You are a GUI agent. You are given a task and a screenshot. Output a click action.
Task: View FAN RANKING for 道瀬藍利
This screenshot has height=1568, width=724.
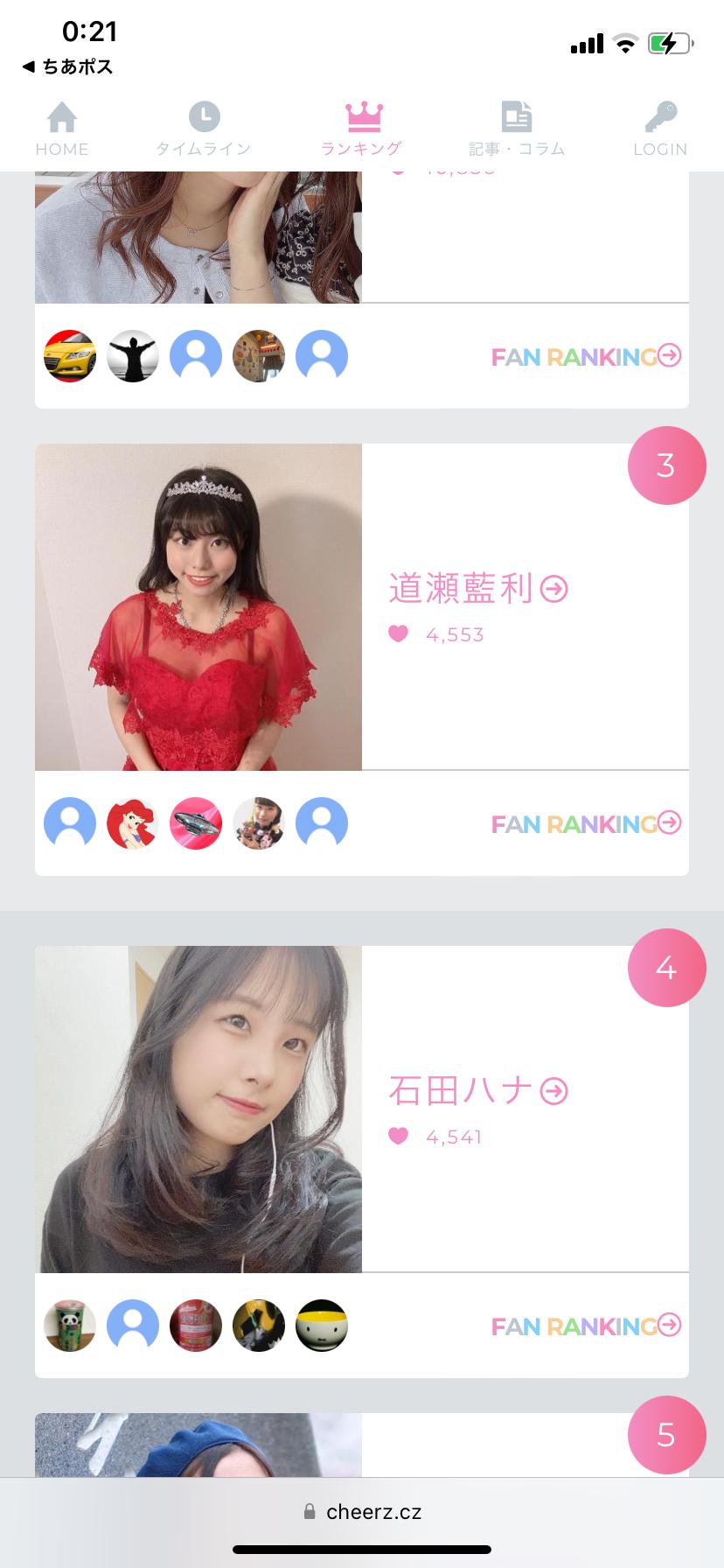coord(585,823)
